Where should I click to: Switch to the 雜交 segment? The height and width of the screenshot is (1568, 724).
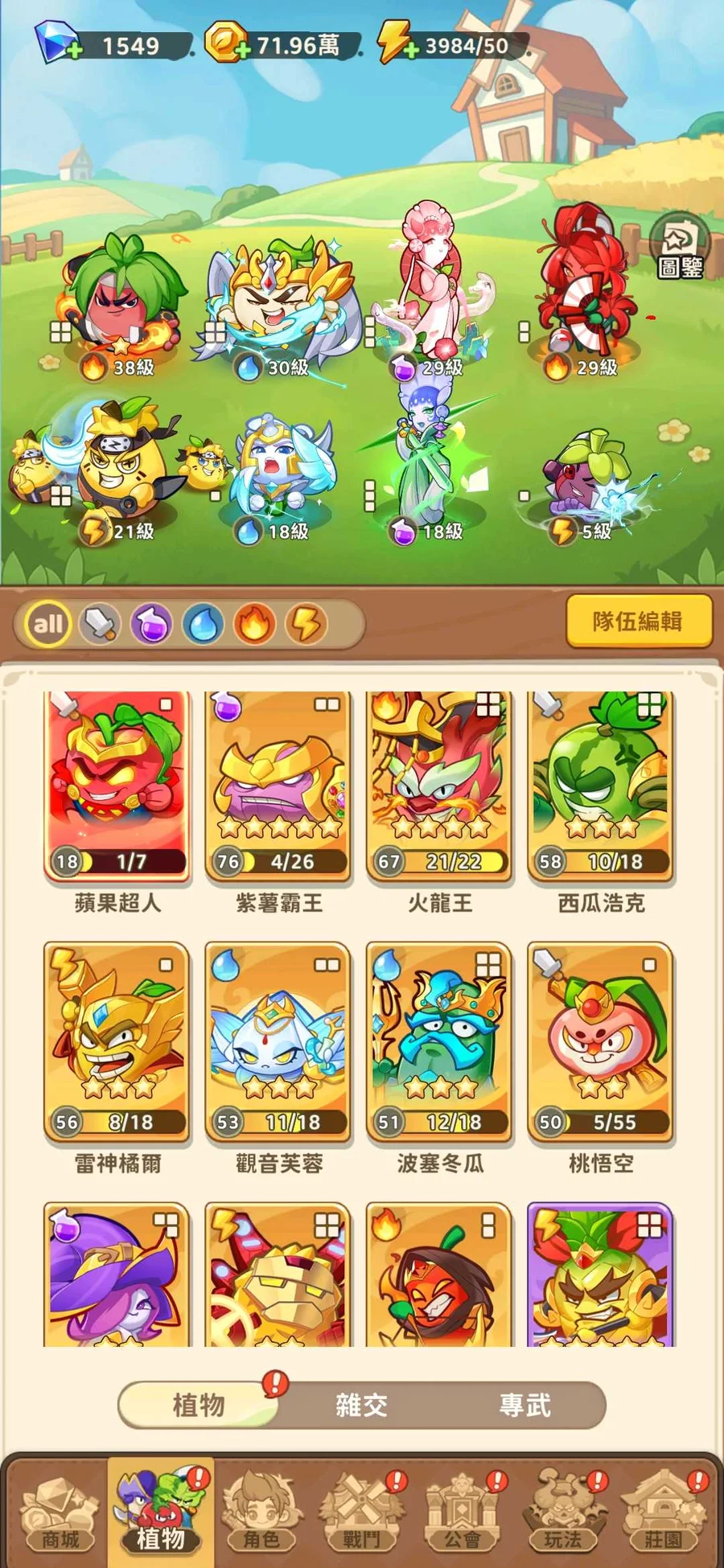(362, 1405)
